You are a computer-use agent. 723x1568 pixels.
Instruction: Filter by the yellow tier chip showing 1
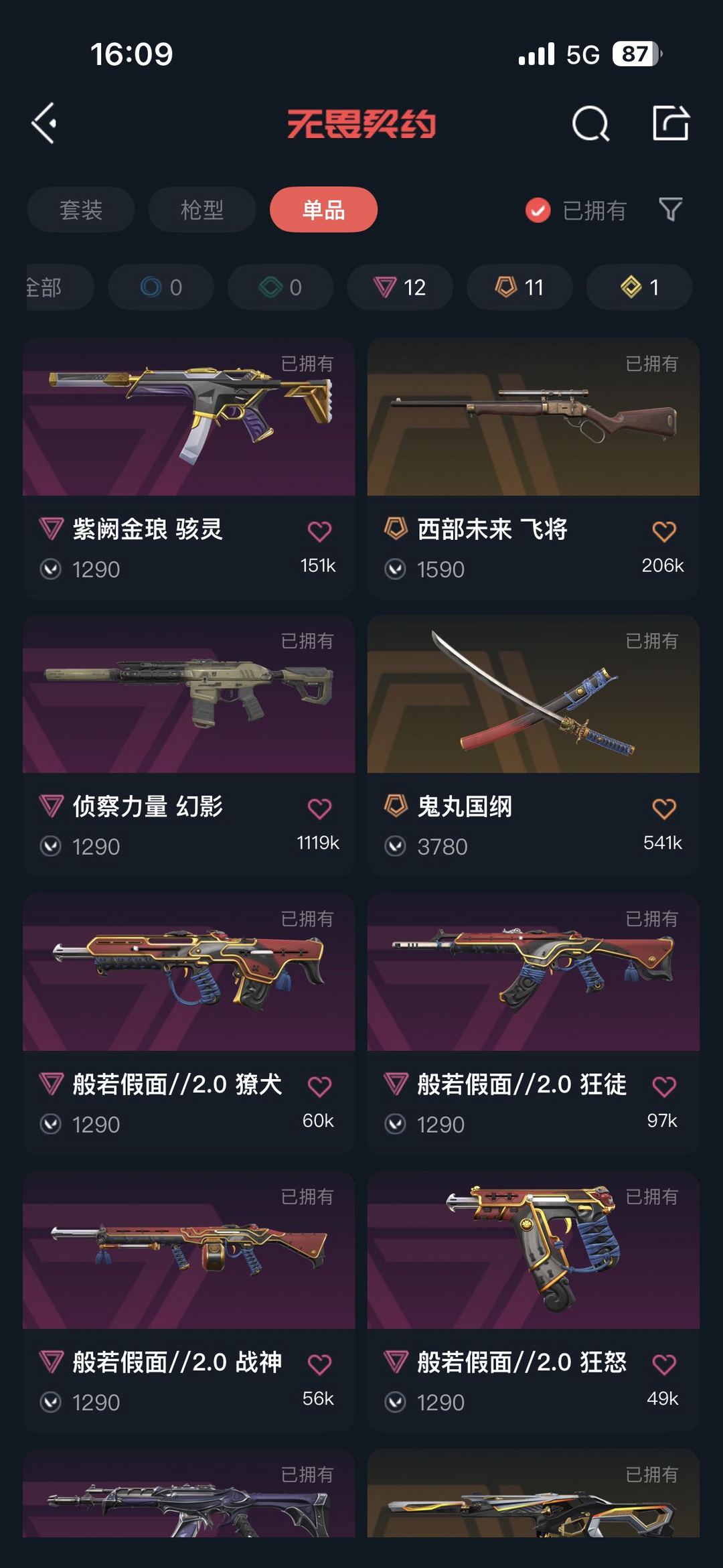[x=639, y=287]
